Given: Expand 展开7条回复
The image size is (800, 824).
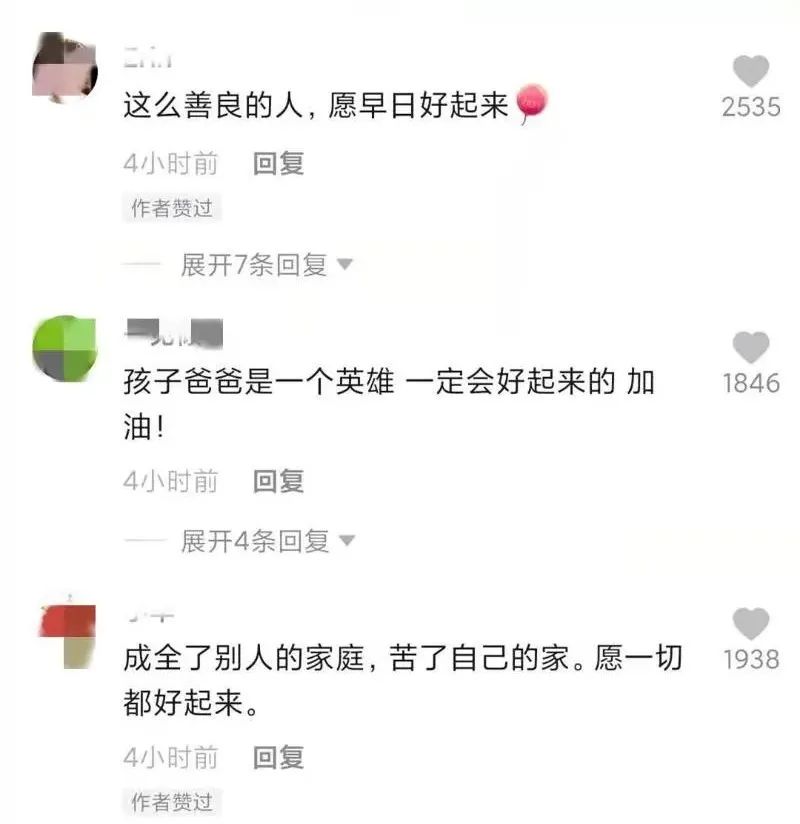Looking at the screenshot, I should pos(267,265).
